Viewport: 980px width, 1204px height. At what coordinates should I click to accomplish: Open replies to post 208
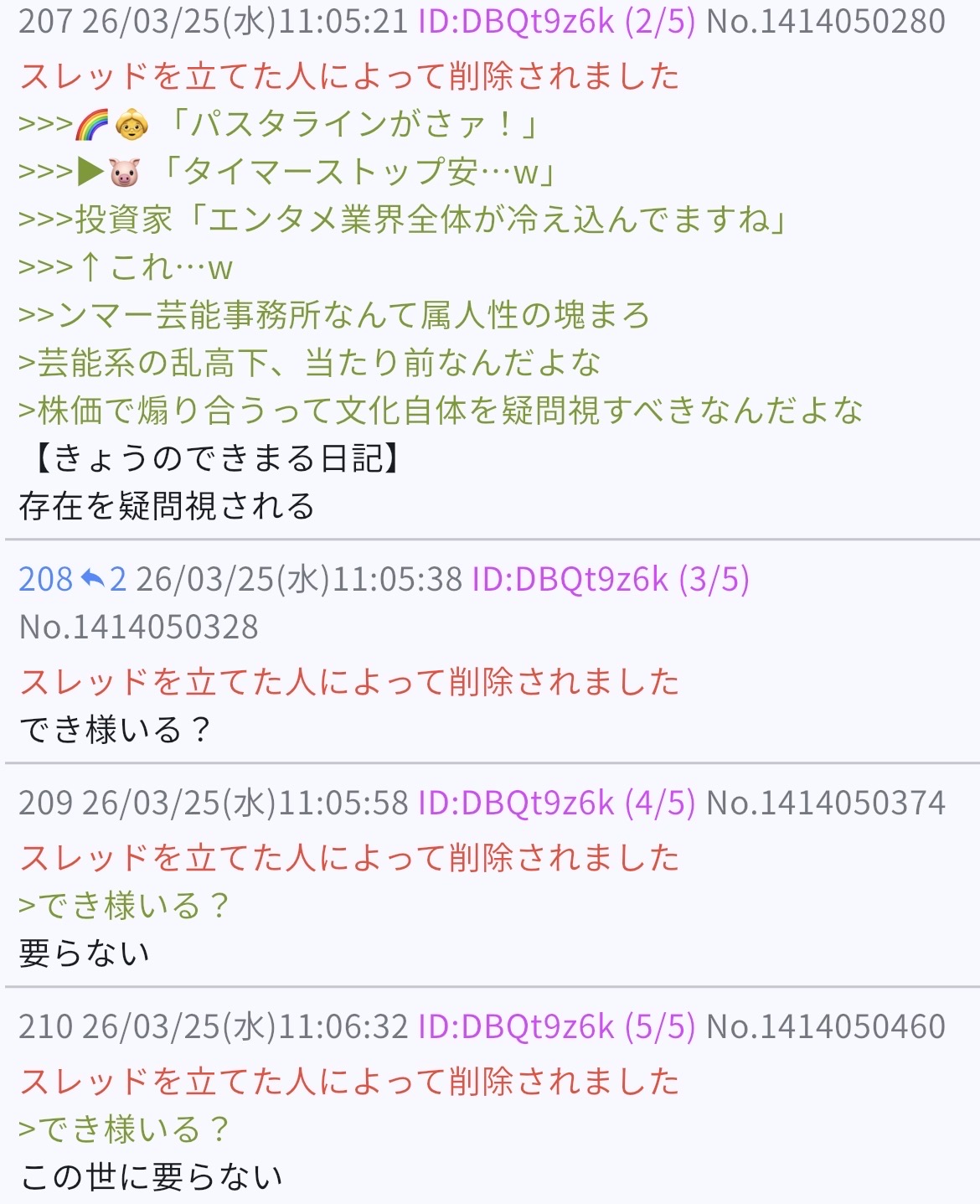coord(103,579)
